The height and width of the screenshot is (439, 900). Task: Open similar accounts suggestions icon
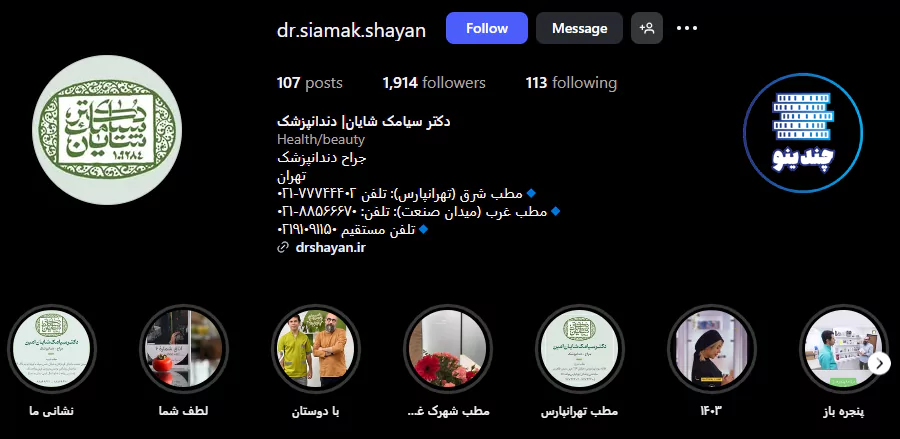pos(647,28)
